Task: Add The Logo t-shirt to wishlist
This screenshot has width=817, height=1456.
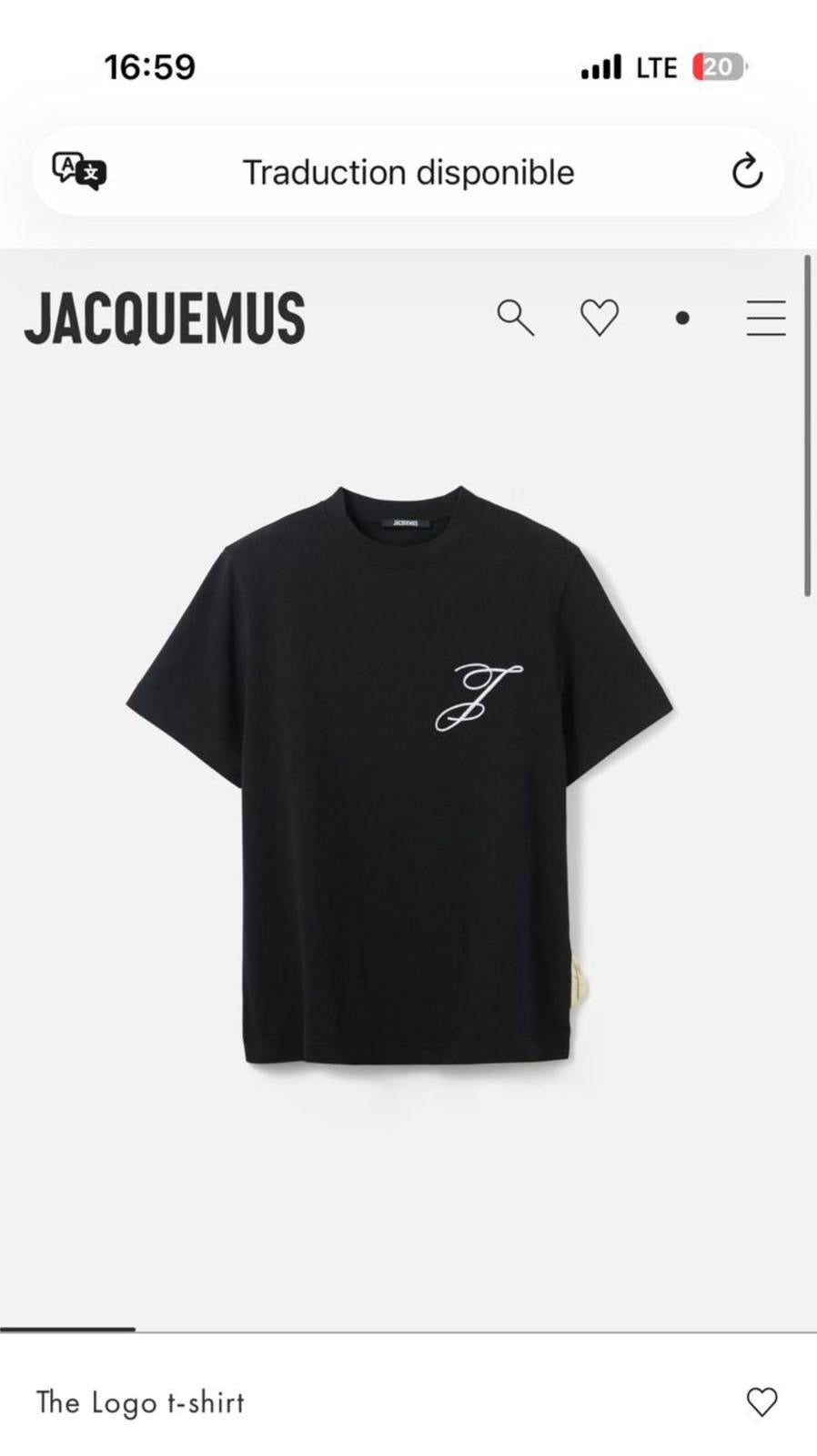Action: (762, 1402)
